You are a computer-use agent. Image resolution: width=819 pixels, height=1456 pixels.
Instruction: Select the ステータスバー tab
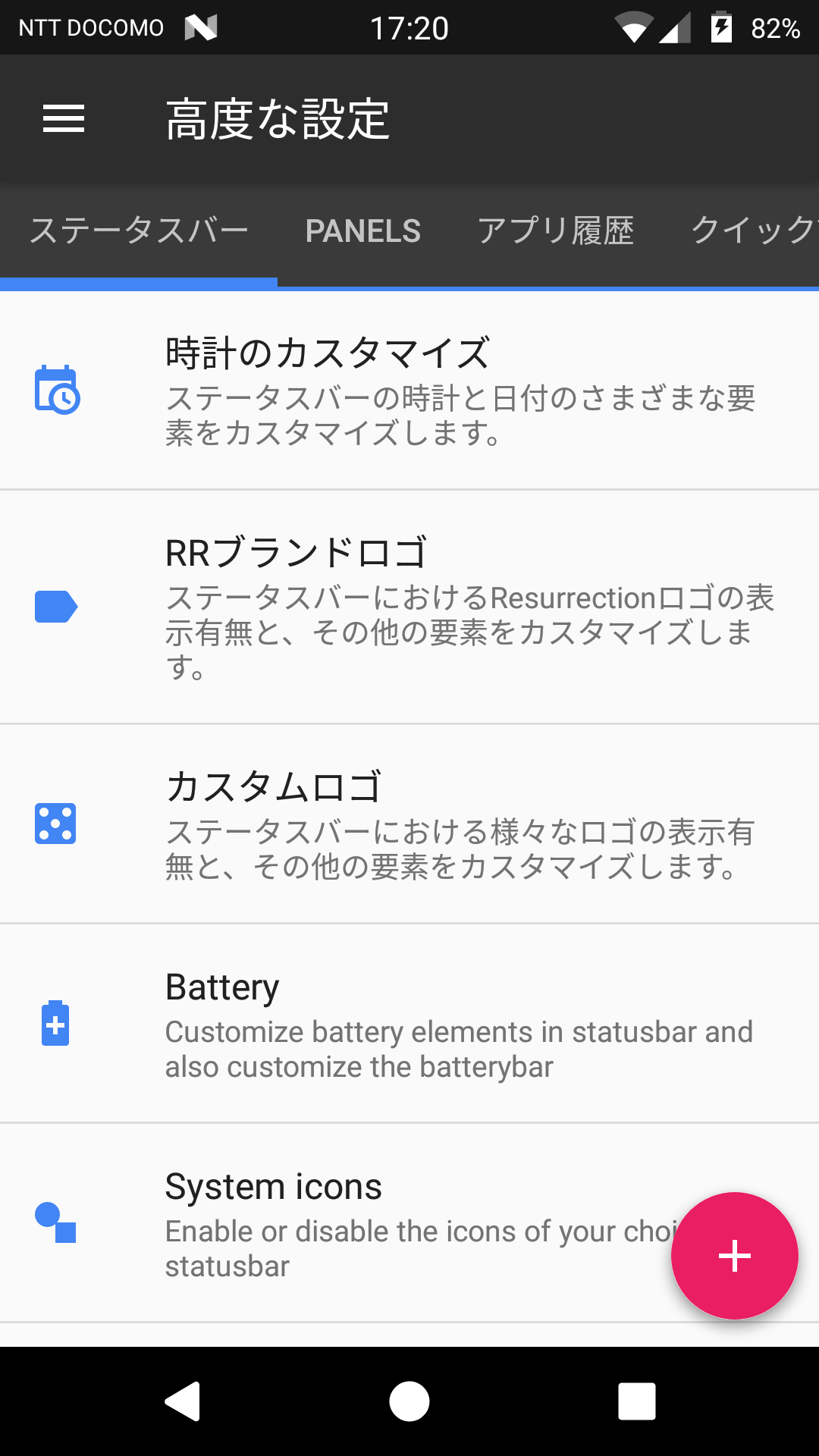pos(139,231)
